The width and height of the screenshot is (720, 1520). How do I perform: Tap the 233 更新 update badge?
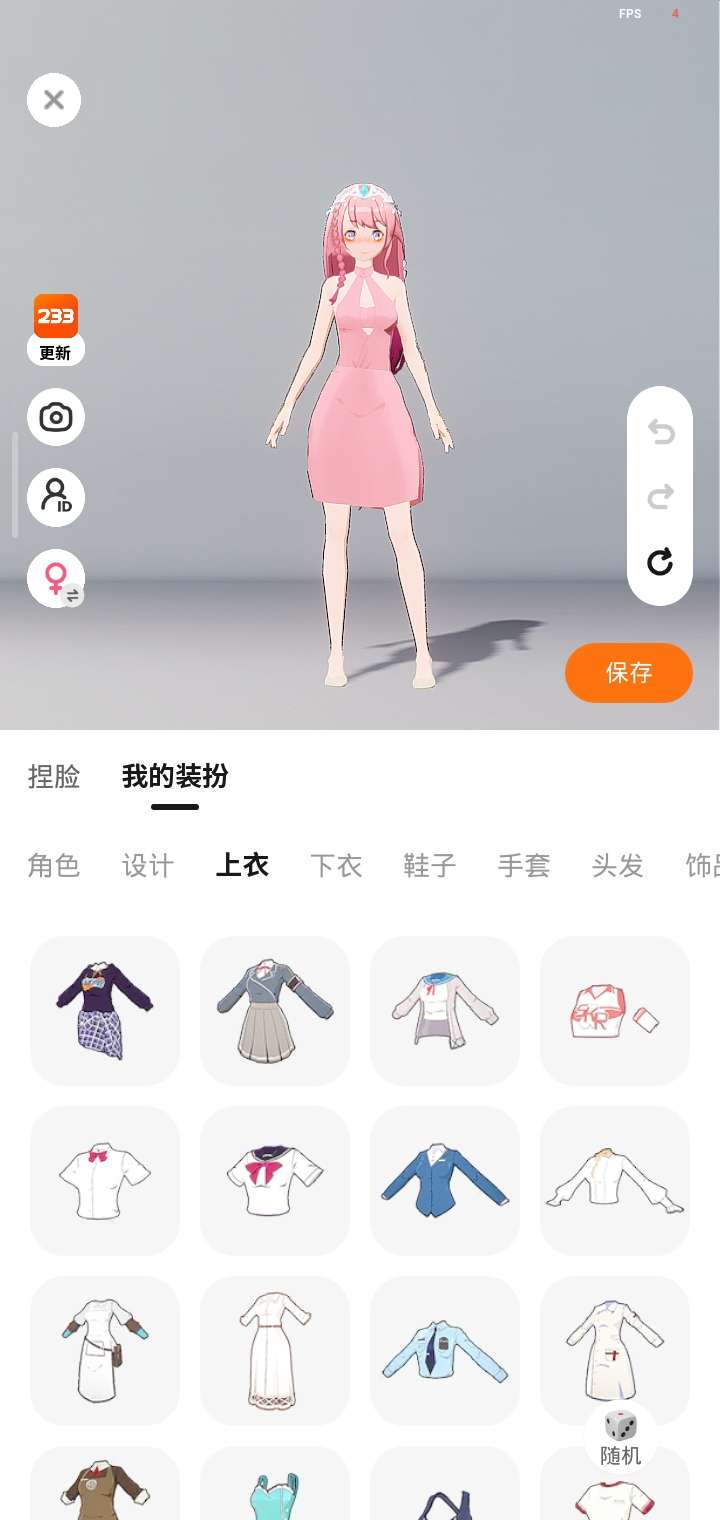(x=55, y=330)
